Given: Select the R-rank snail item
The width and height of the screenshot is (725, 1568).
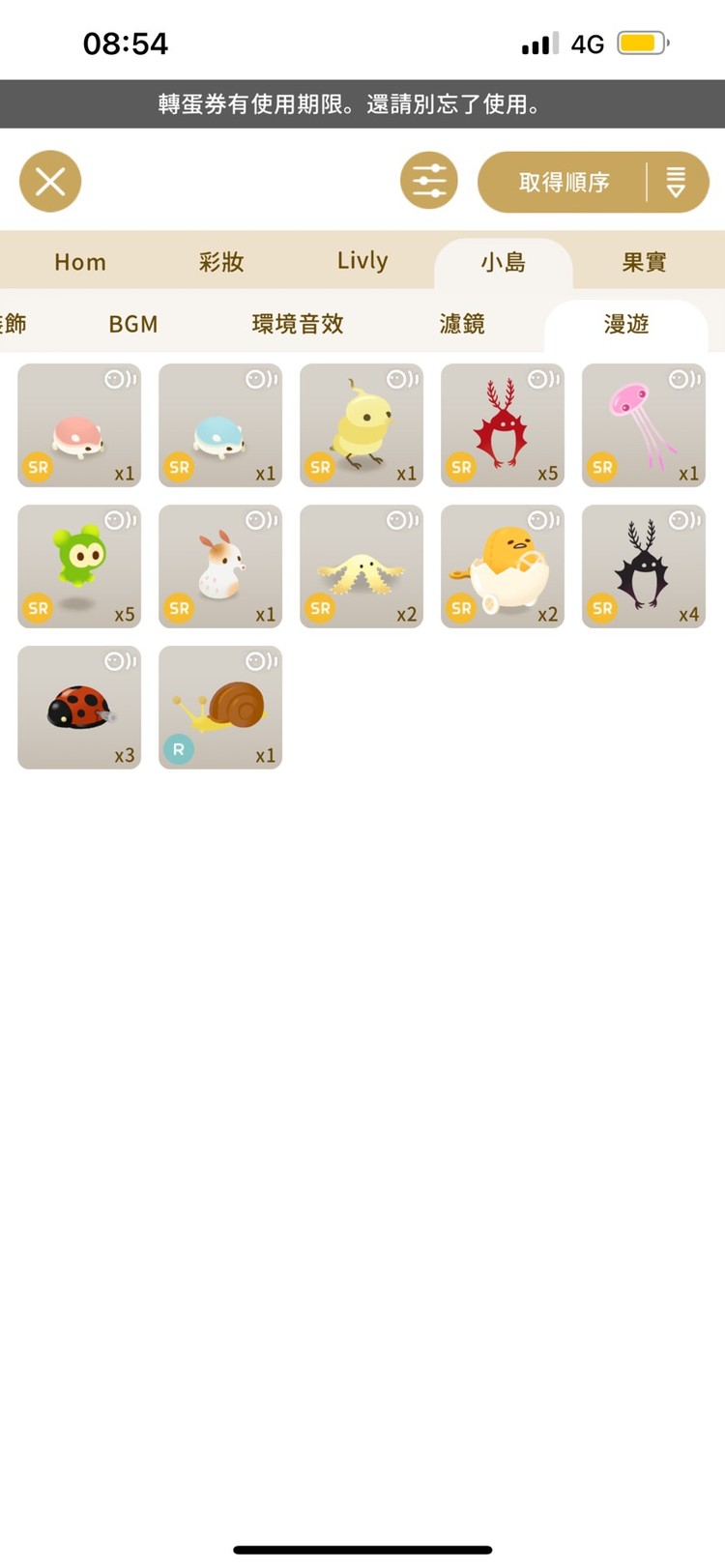Looking at the screenshot, I should [220, 708].
